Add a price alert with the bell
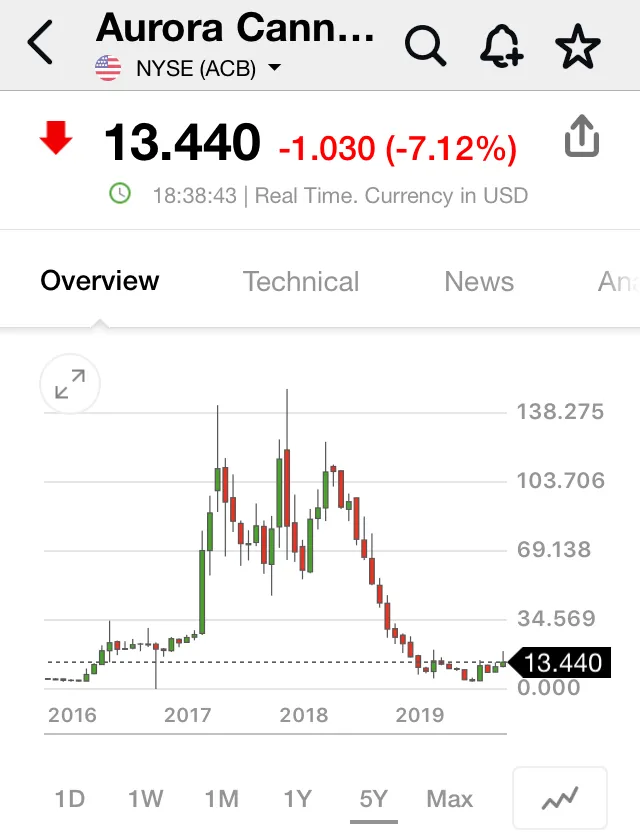 coord(502,46)
